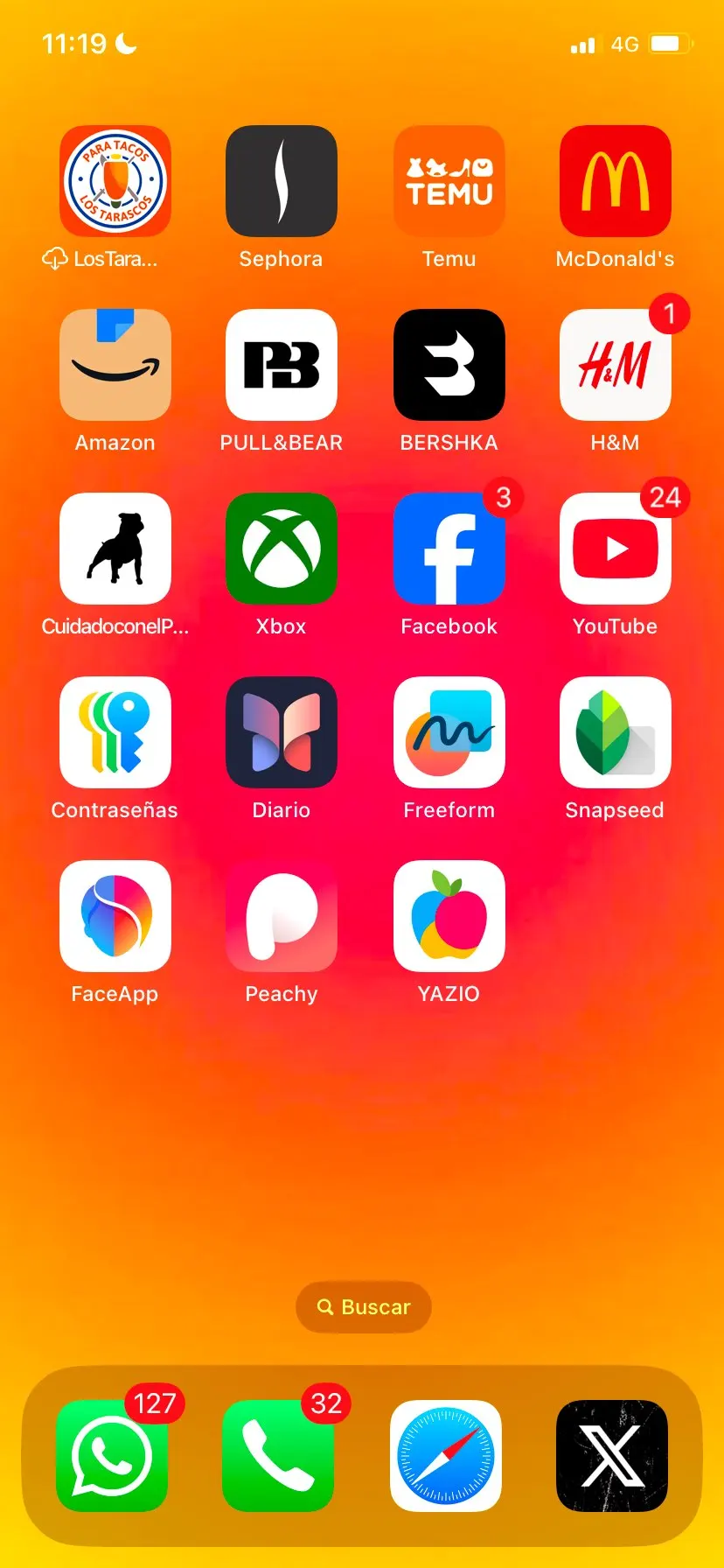The width and height of the screenshot is (724, 1568).
Task: Open Contraseñas passwords app
Action: [115, 732]
